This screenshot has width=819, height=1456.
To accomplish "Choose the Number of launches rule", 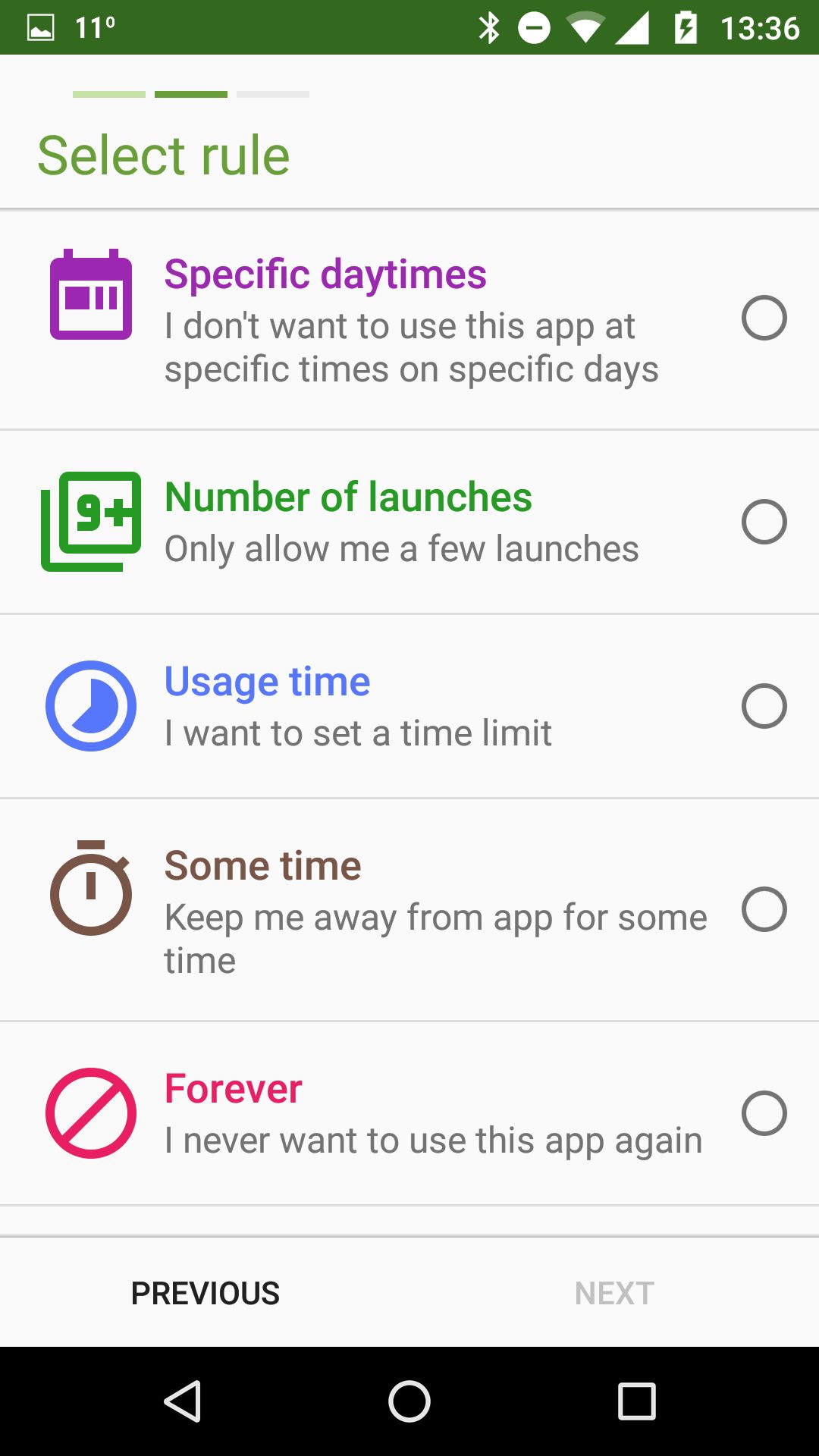I will pyautogui.click(x=409, y=522).
